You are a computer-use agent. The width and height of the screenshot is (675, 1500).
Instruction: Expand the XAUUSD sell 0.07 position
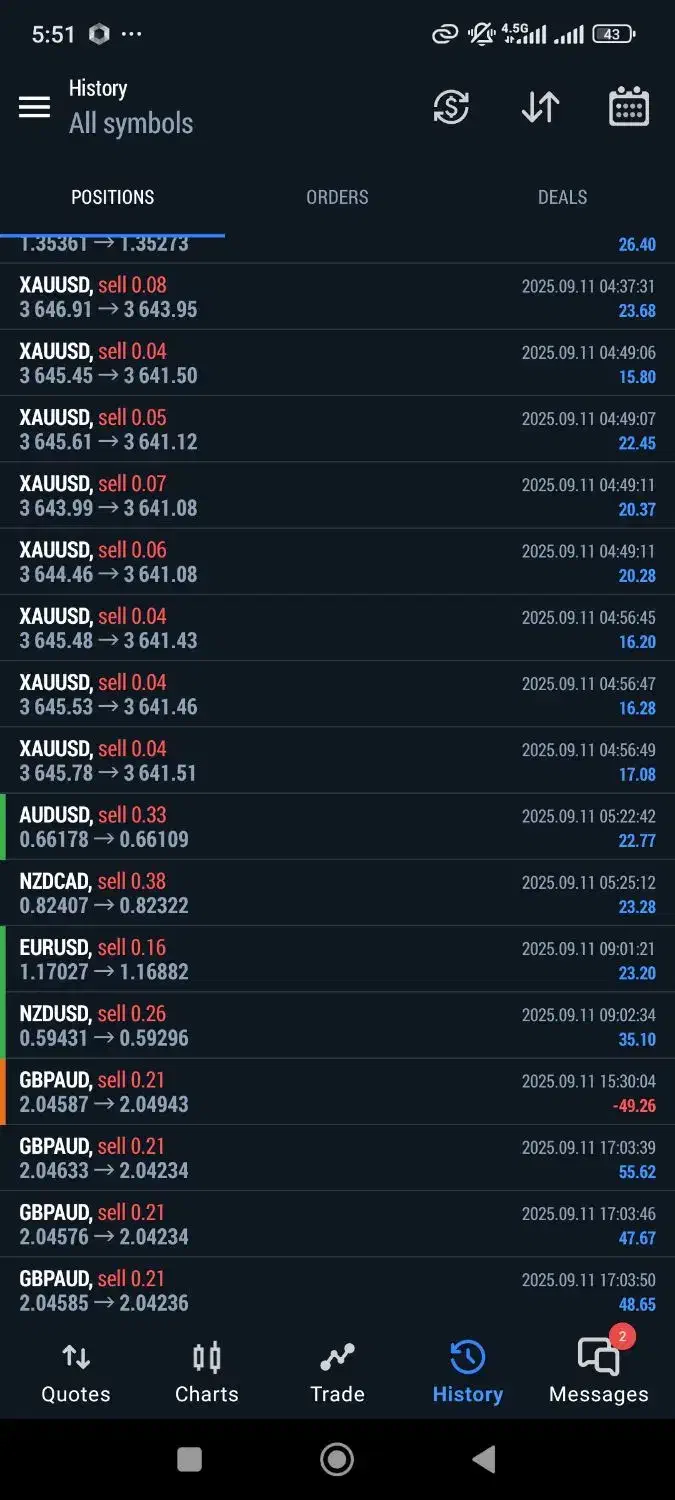point(337,495)
